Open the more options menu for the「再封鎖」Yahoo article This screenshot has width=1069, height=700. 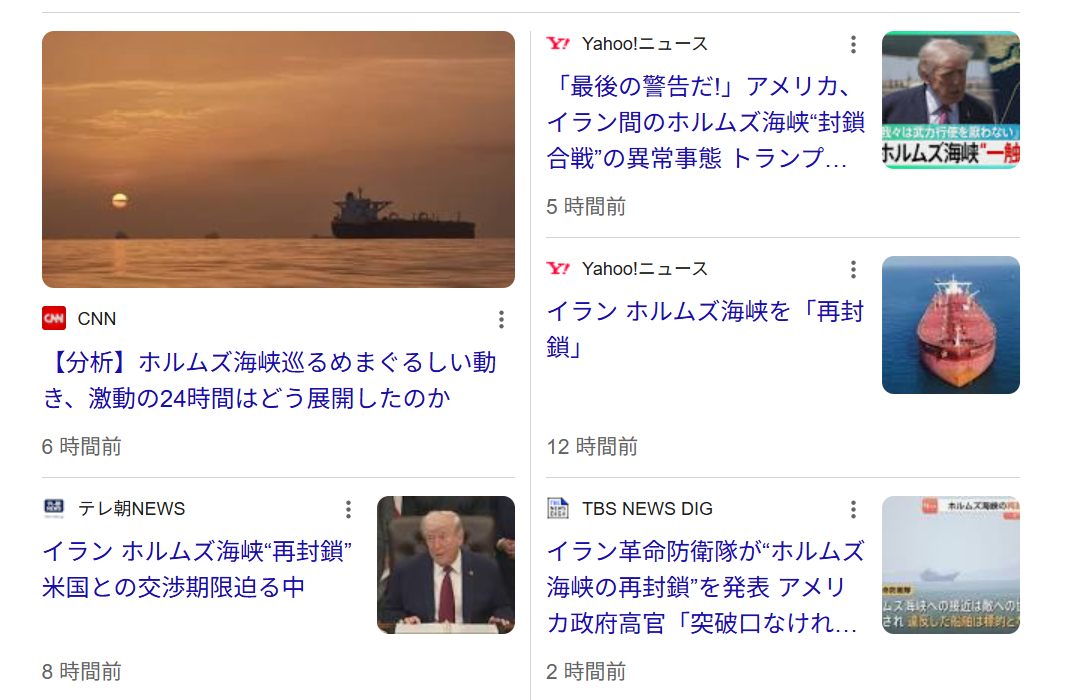(x=853, y=270)
